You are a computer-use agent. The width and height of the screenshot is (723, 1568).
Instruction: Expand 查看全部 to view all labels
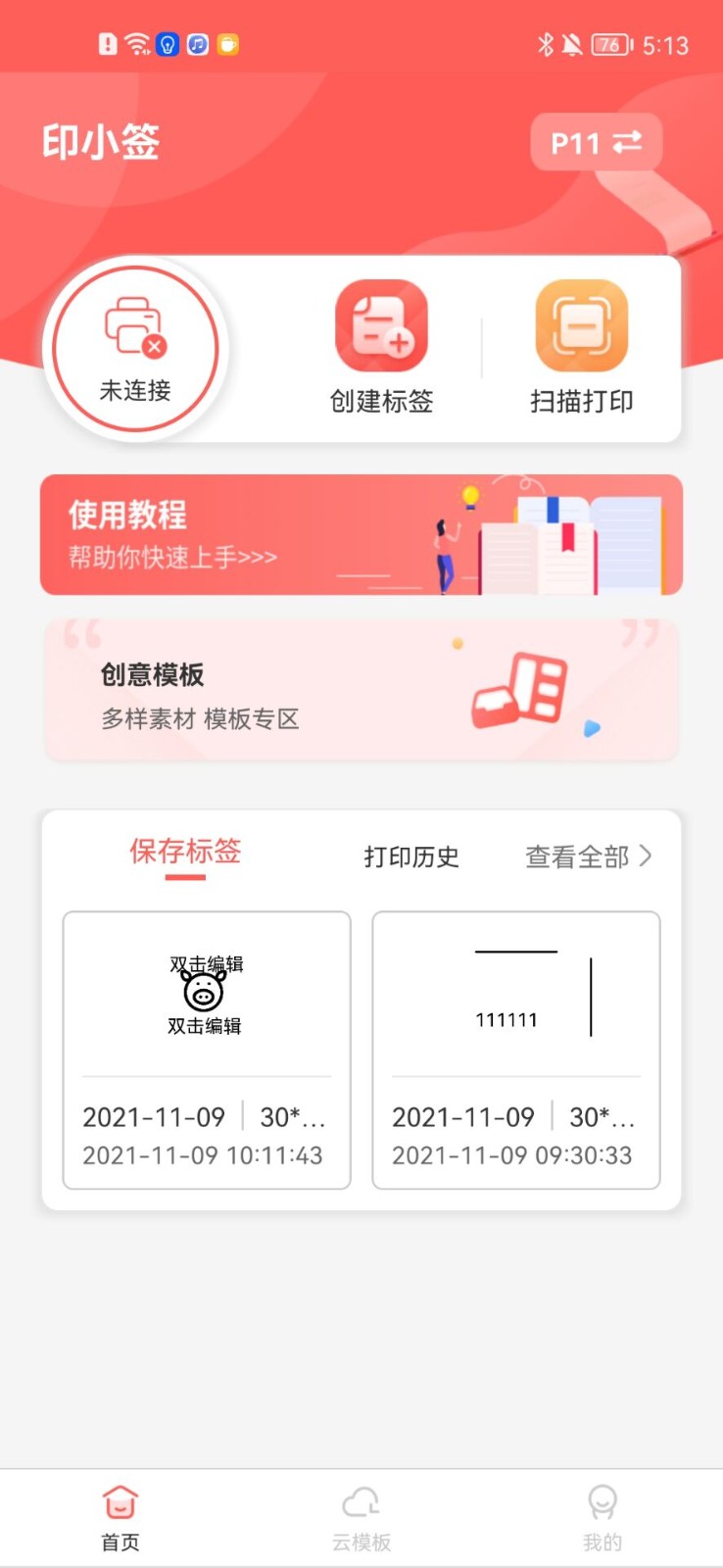click(586, 856)
